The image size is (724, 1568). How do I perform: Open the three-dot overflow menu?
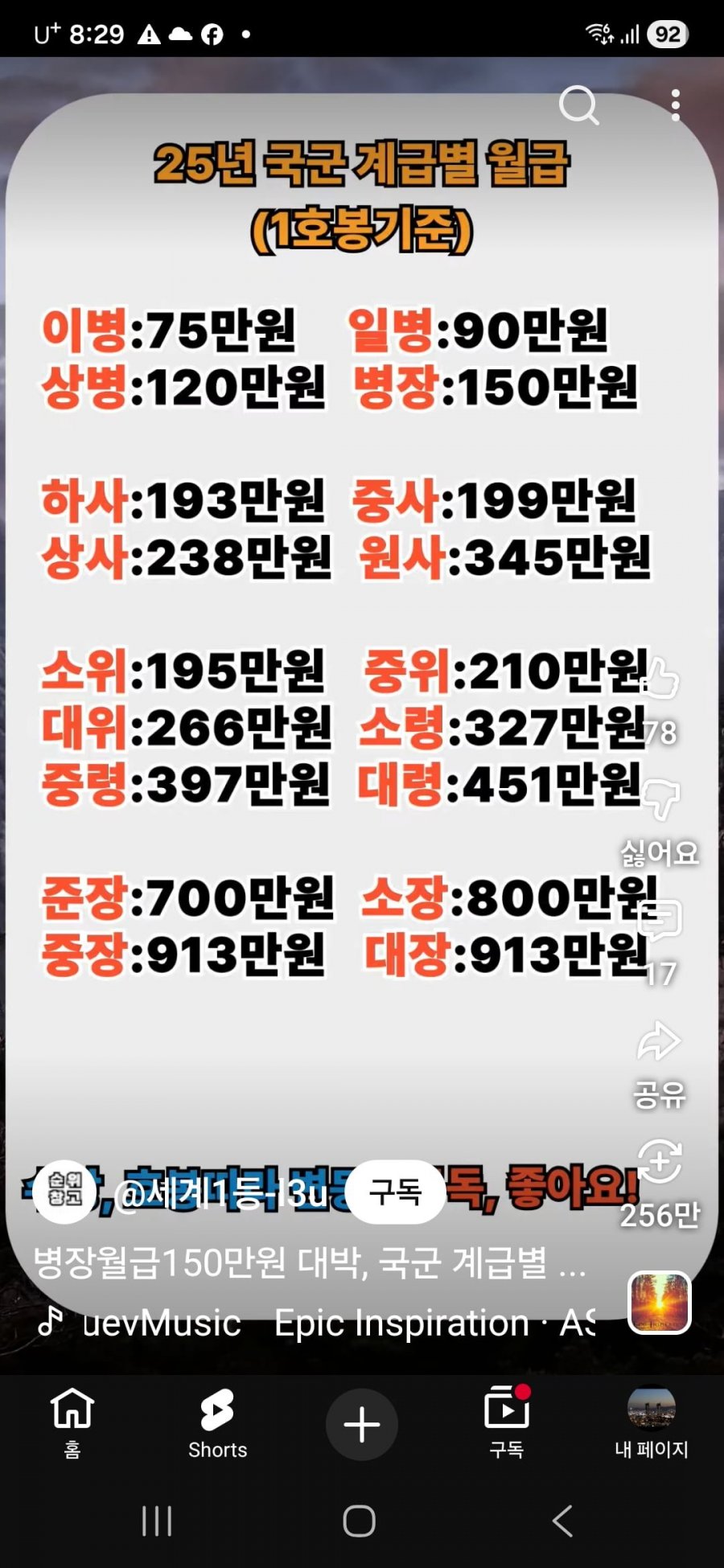(675, 105)
